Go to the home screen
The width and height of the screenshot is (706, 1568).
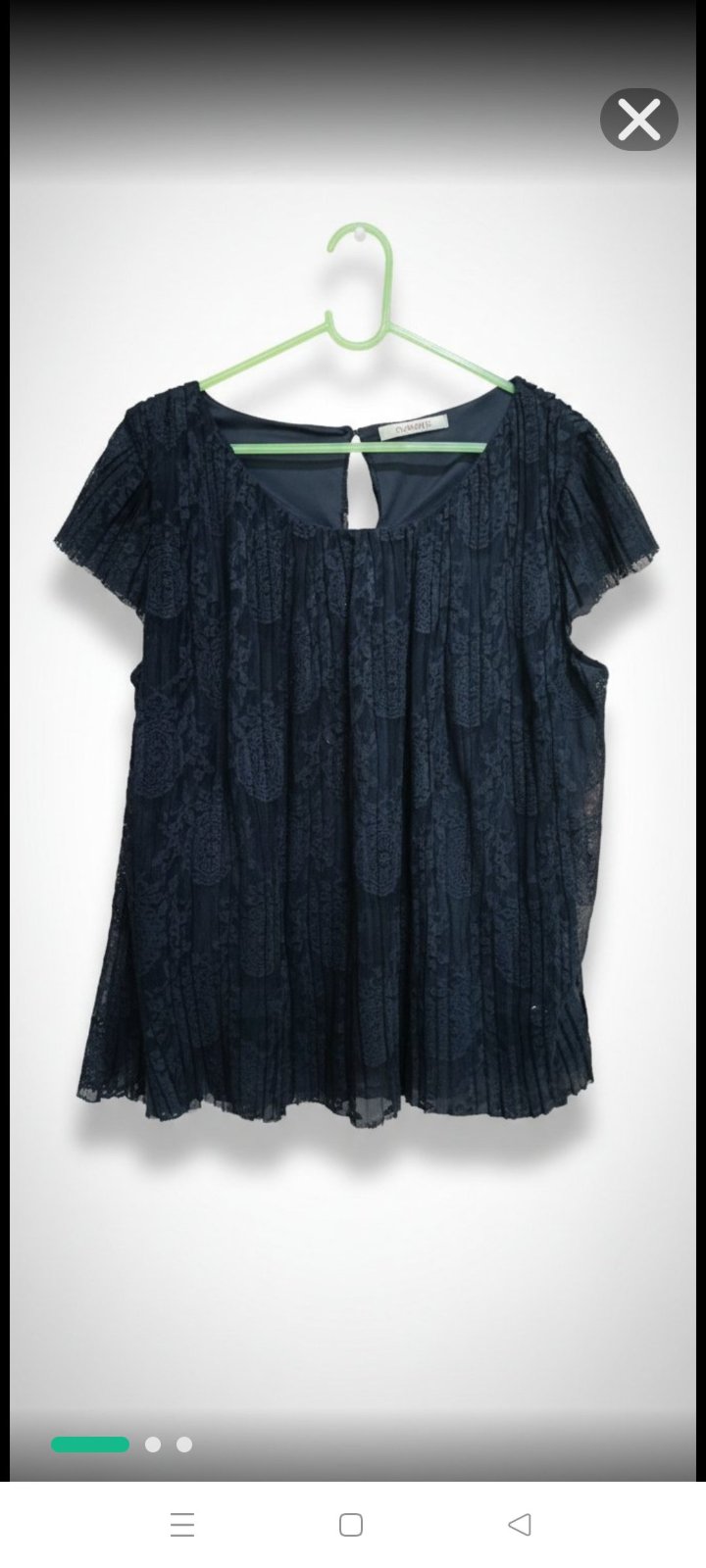pos(351,1525)
